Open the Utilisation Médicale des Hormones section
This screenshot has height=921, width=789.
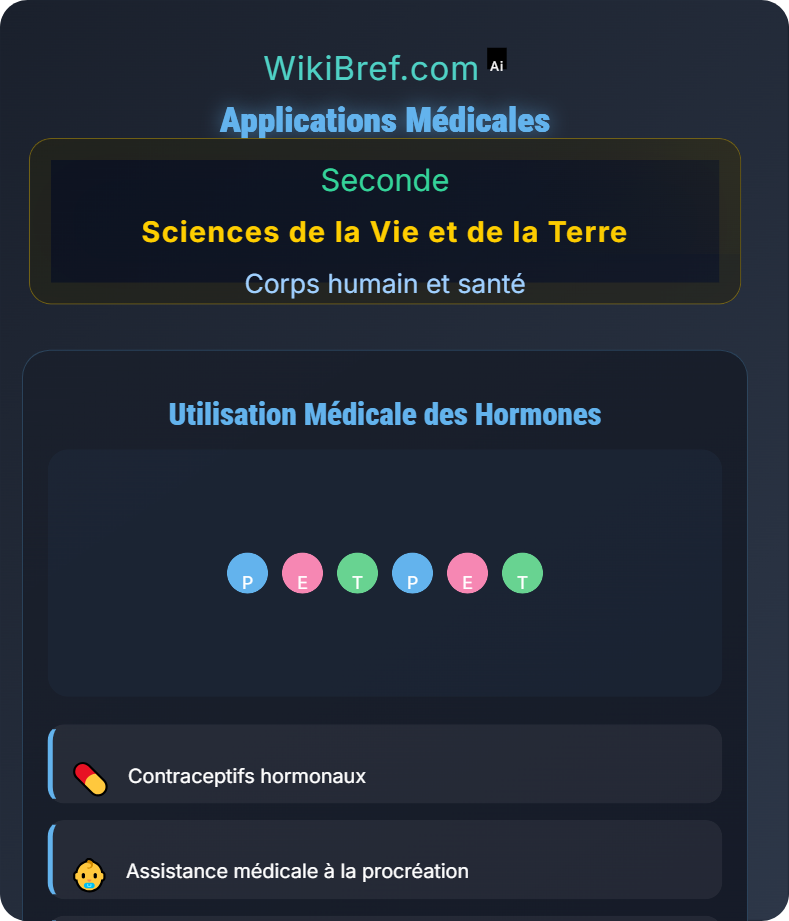click(385, 413)
